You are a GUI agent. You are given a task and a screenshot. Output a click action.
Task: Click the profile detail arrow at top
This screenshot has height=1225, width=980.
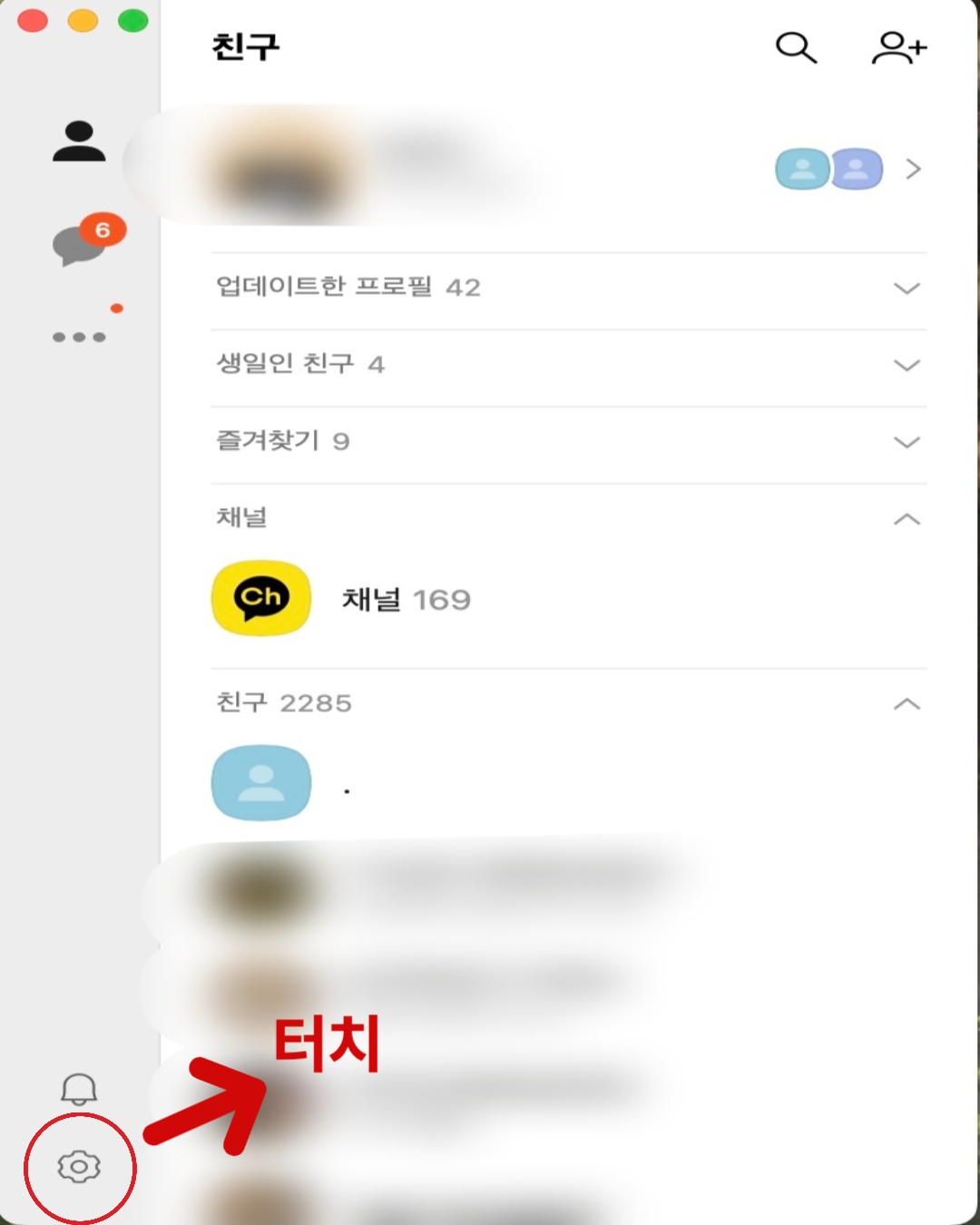(913, 169)
